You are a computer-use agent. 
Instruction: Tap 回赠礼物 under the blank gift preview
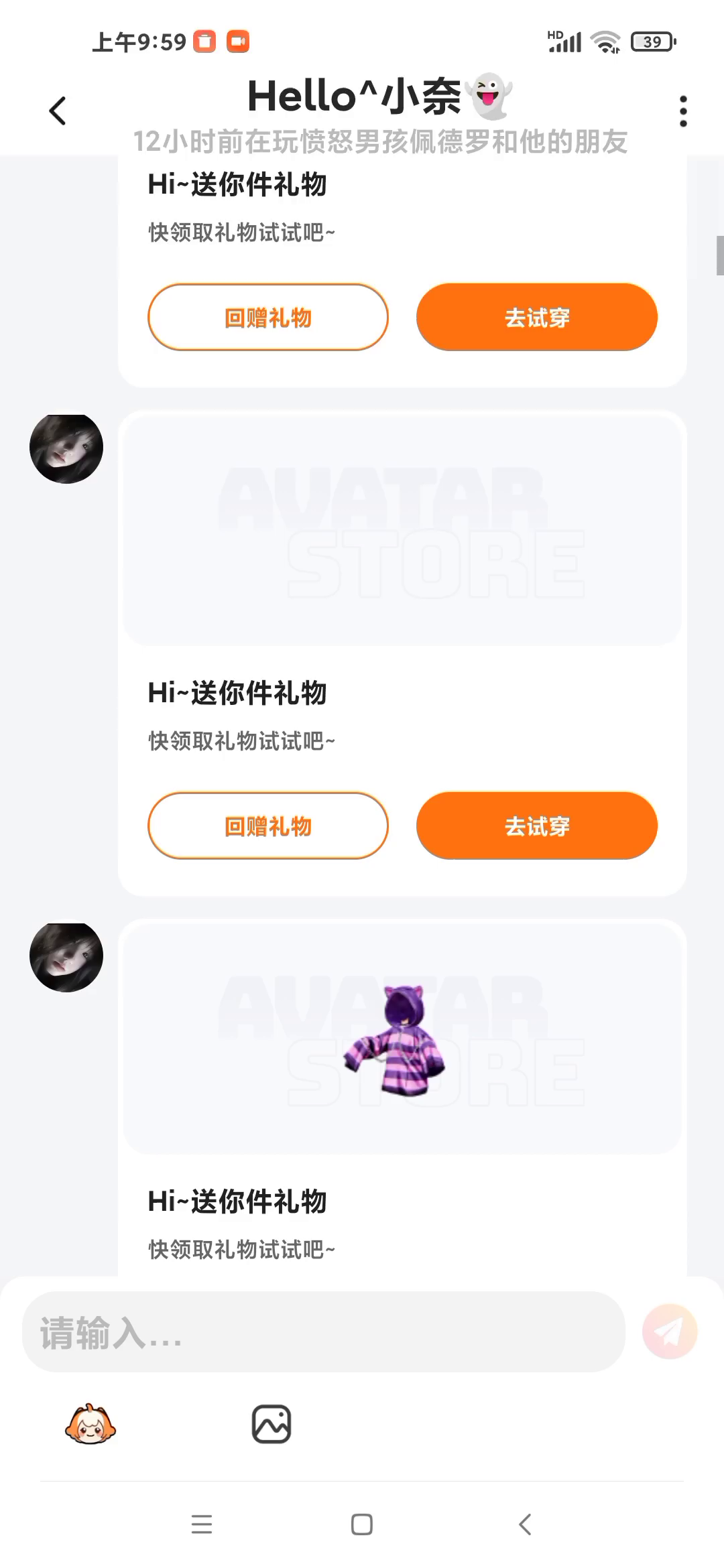point(268,826)
